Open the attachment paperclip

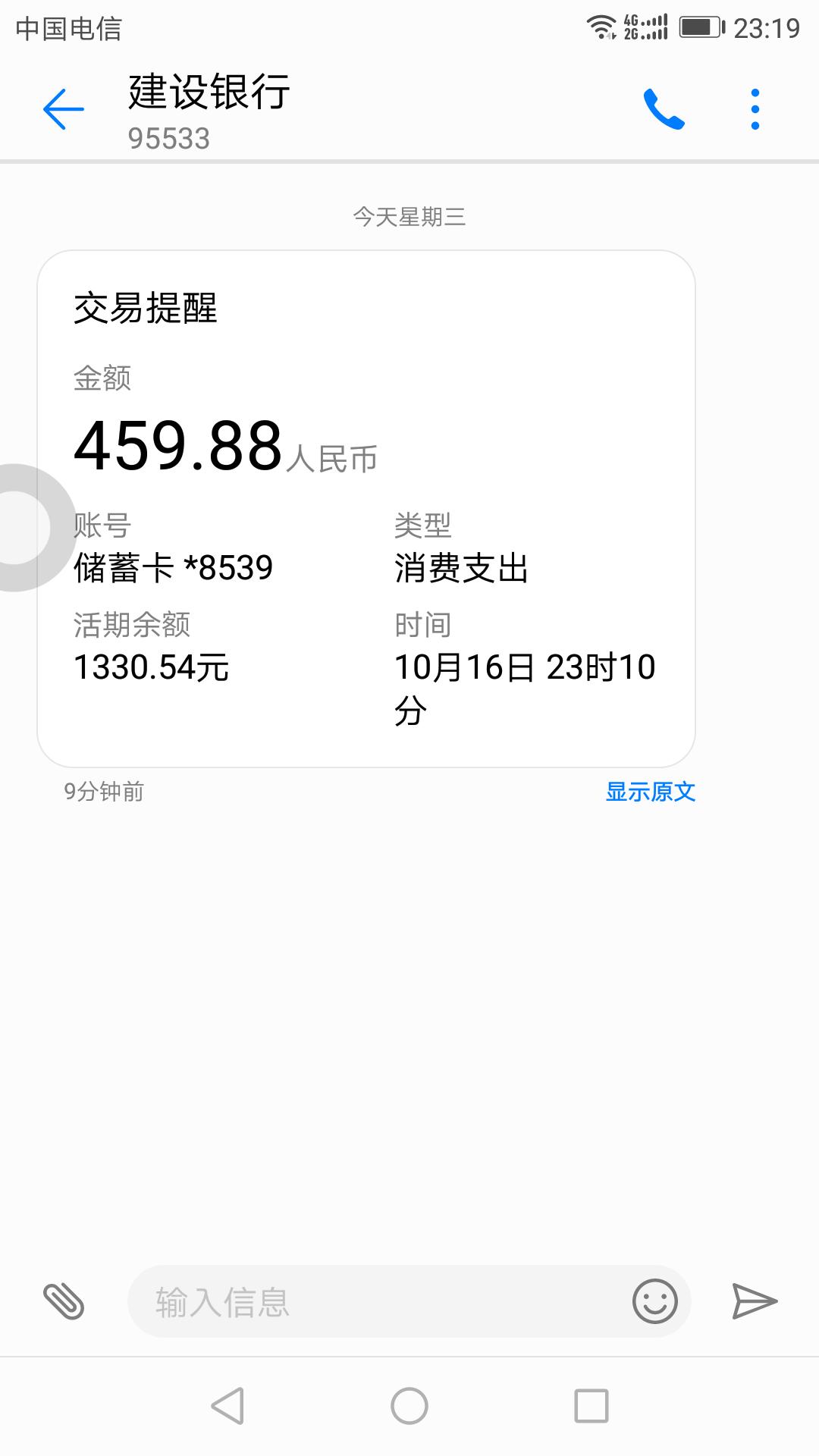tap(64, 1301)
